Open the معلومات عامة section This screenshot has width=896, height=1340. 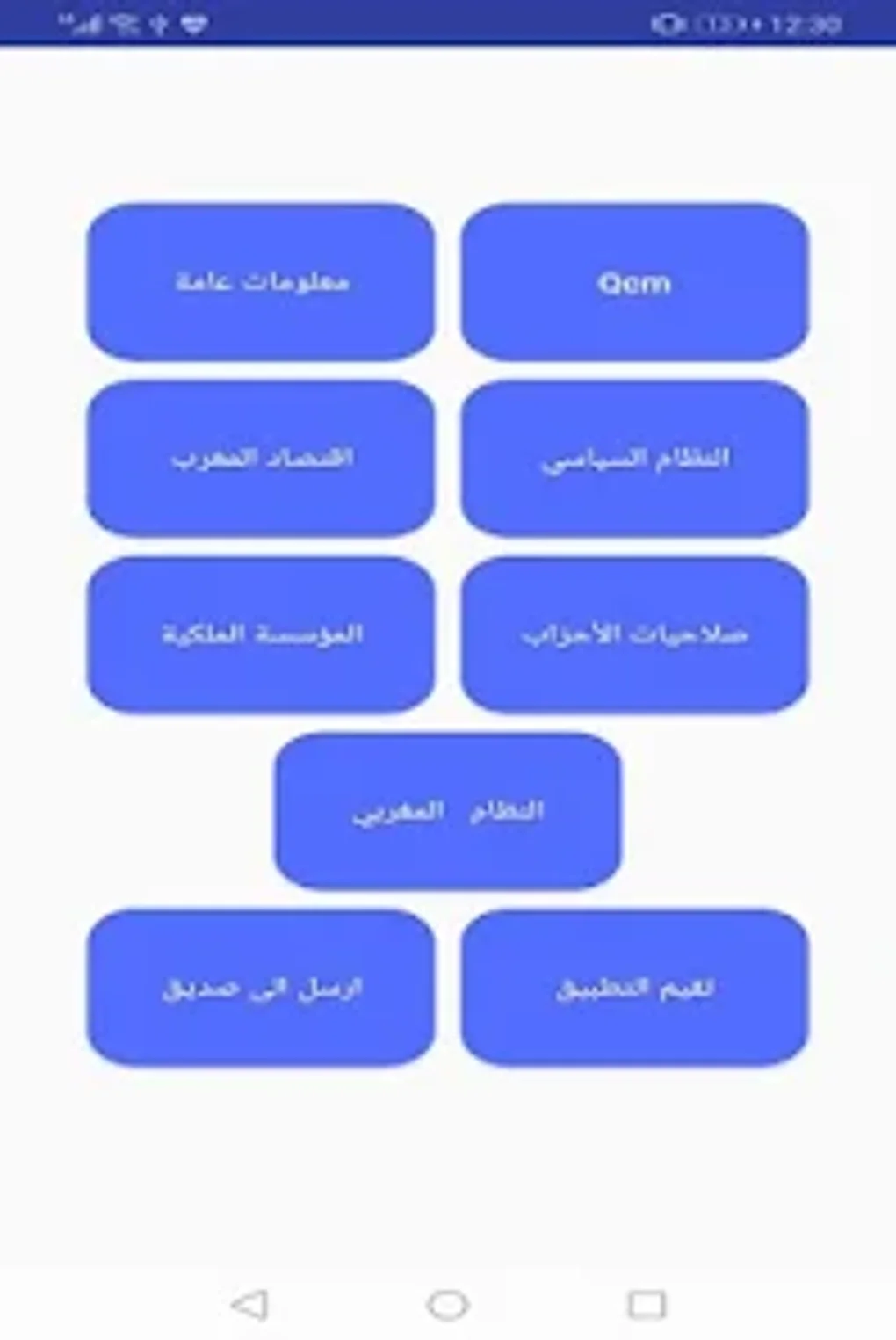pyautogui.click(x=261, y=282)
